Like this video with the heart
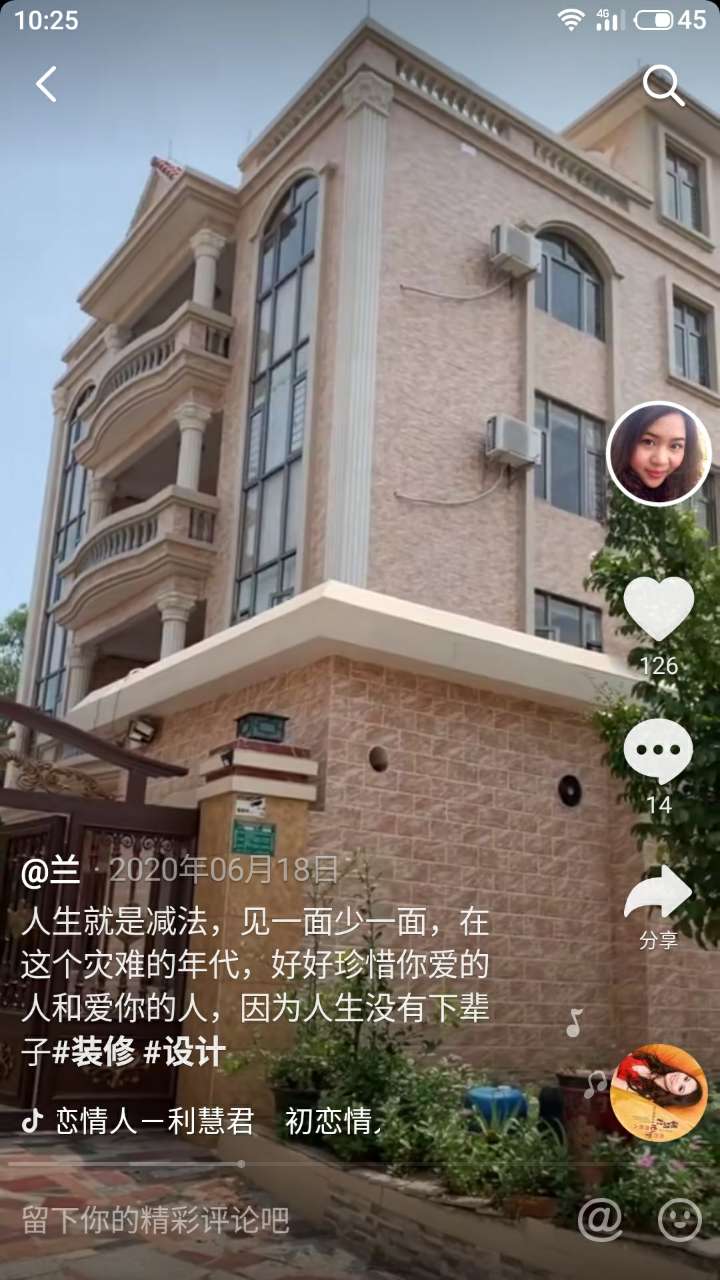Screen dimensions: 720x1280 [x=658, y=609]
